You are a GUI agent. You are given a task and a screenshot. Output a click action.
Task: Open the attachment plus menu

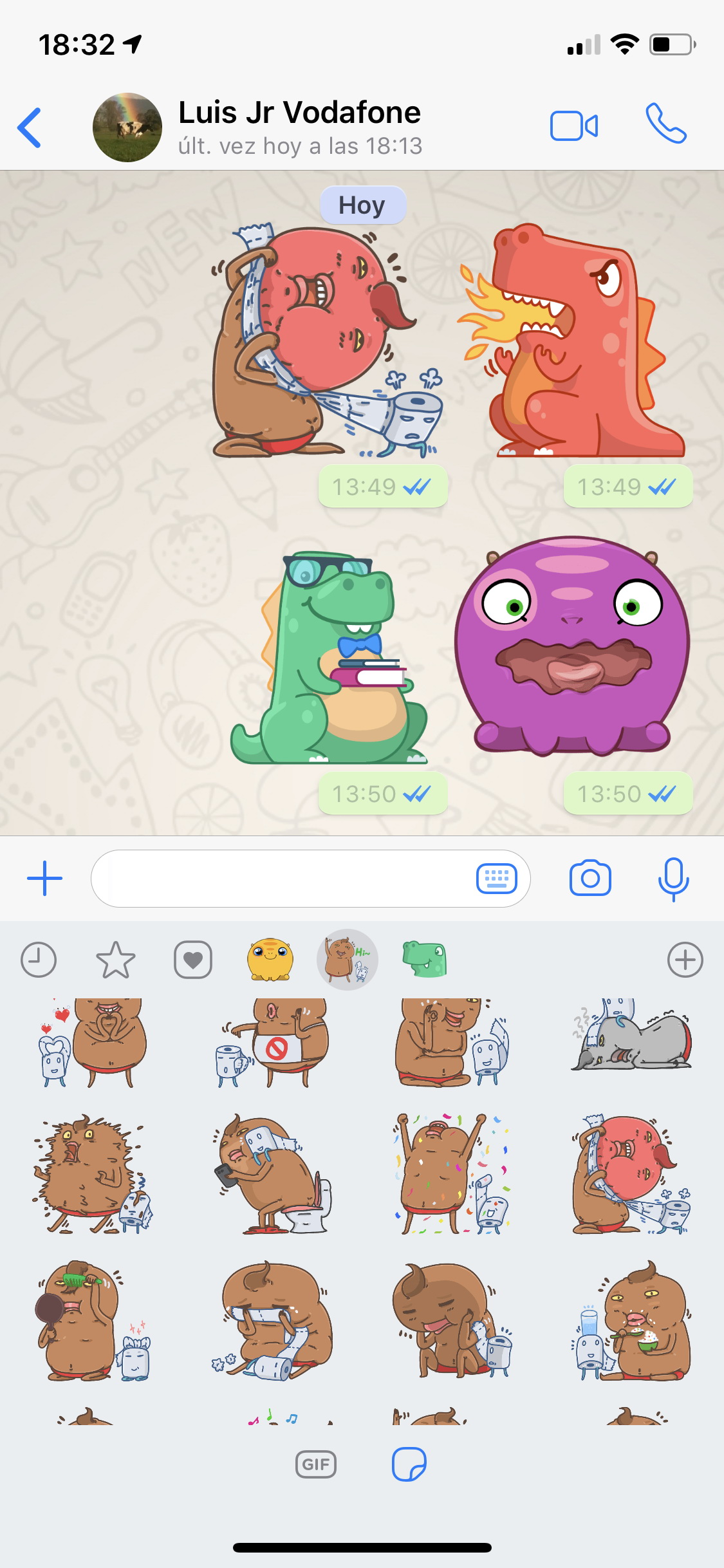pyautogui.click(x=44, y=878)
